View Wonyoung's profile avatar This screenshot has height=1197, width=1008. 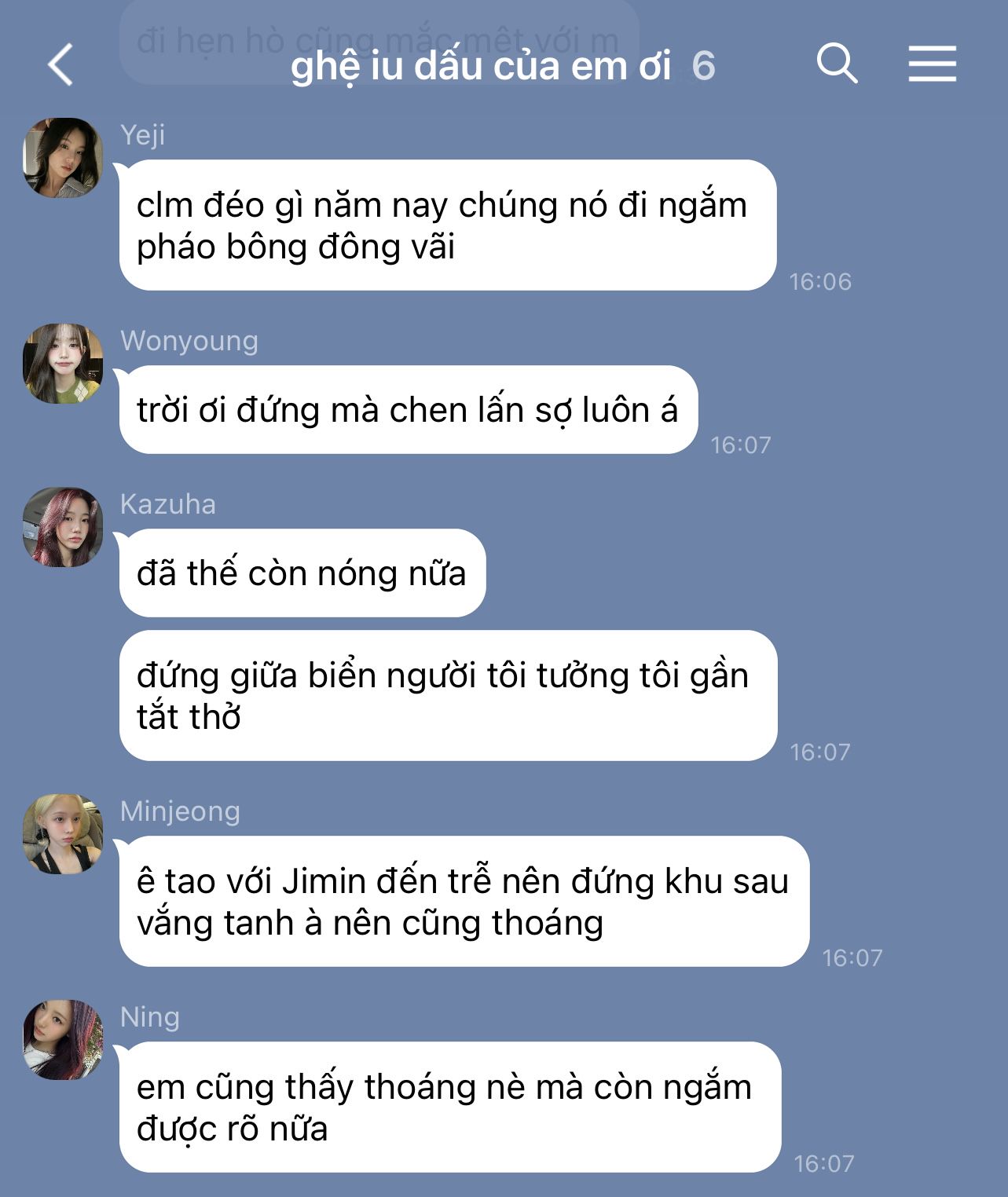pyautogui.click(x=63, y=364)
